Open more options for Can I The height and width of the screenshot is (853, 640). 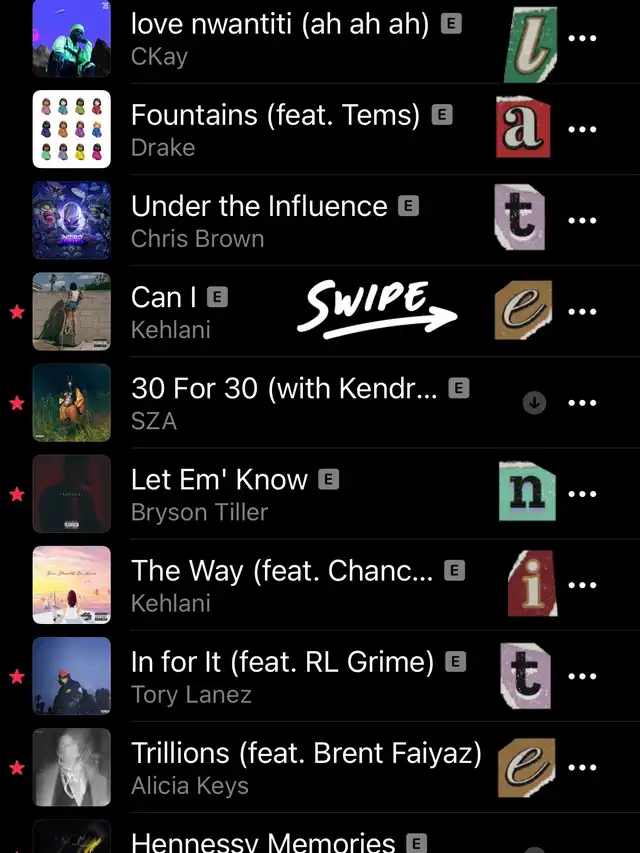coord(582,311)
